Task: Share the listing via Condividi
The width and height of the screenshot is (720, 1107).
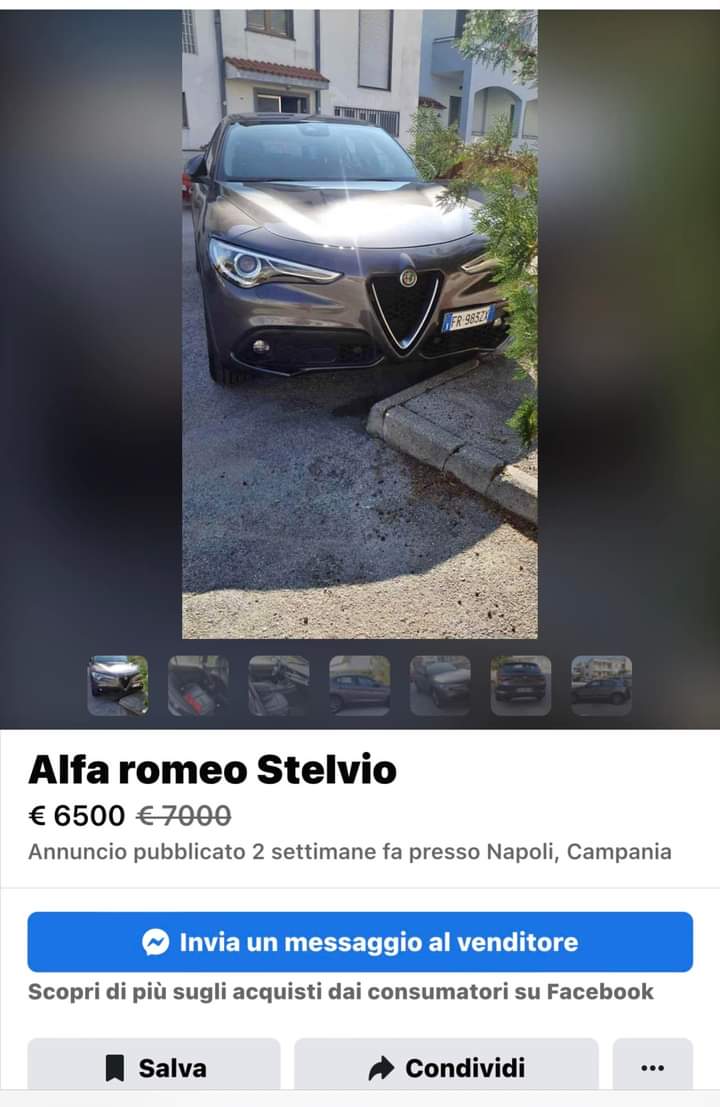Action: (x=446, y=1067)
